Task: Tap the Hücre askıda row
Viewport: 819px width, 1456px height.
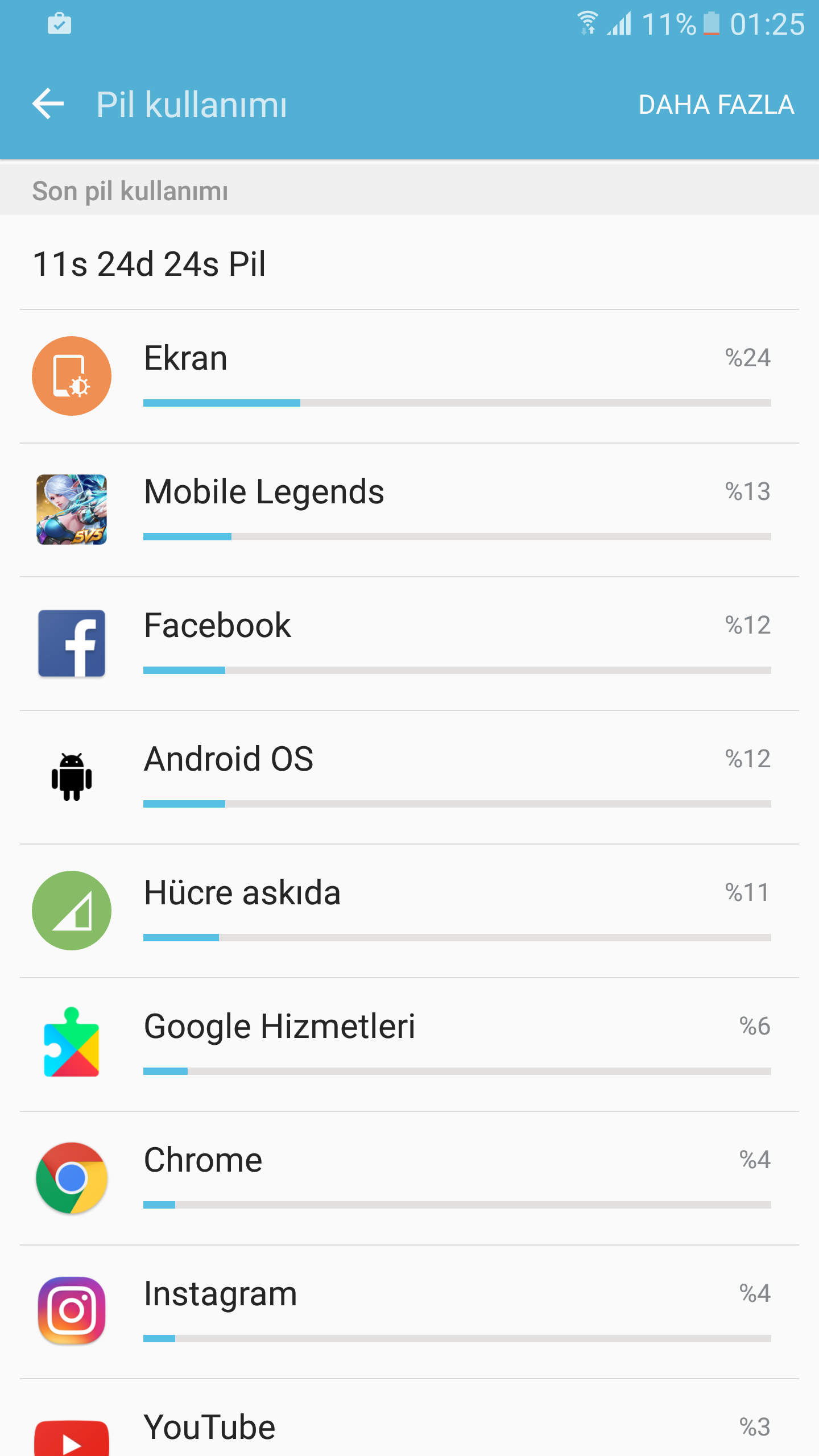Action: pyautogui.click(x=409, y=911)
